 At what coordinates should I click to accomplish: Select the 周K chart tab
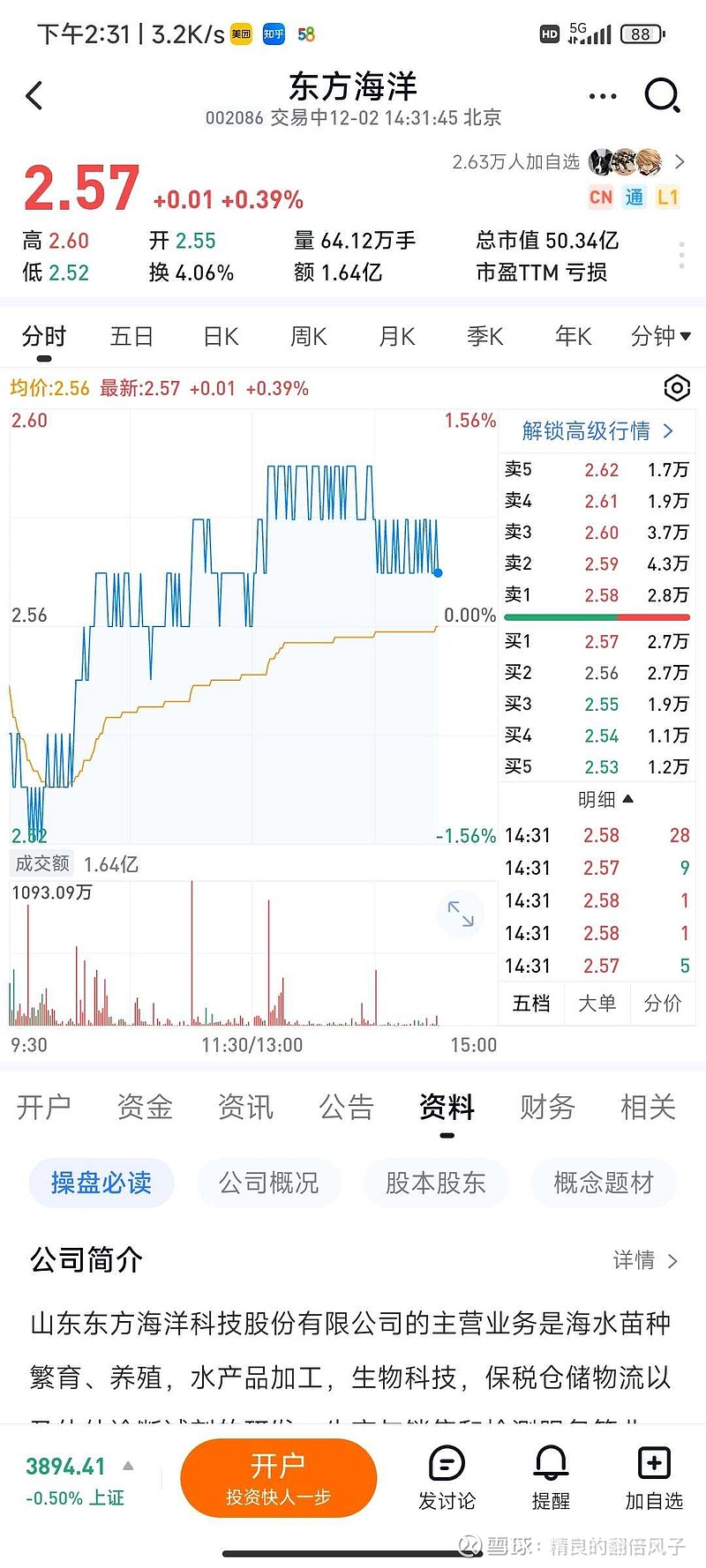309,336
